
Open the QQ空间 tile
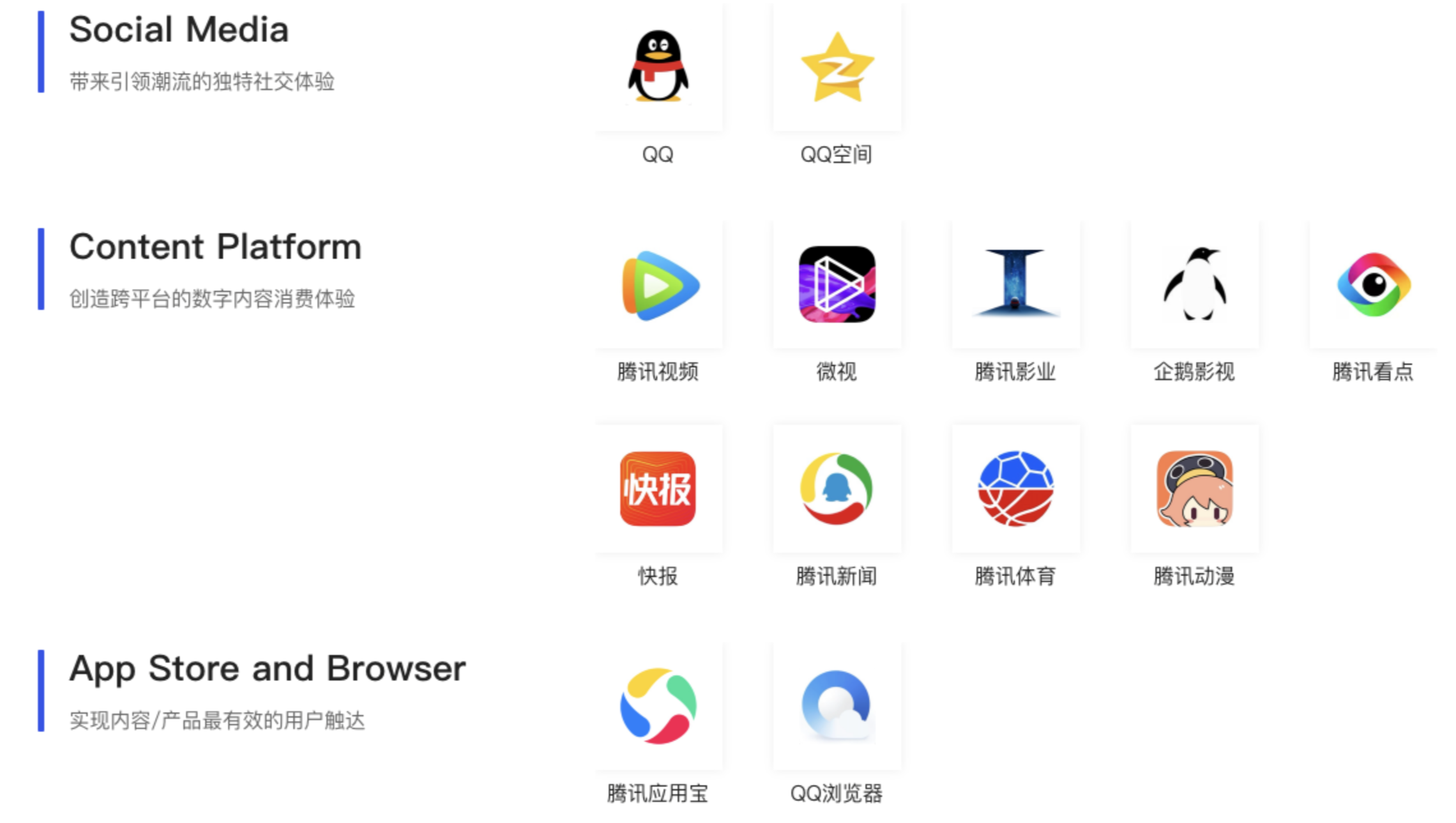[837, 67]
